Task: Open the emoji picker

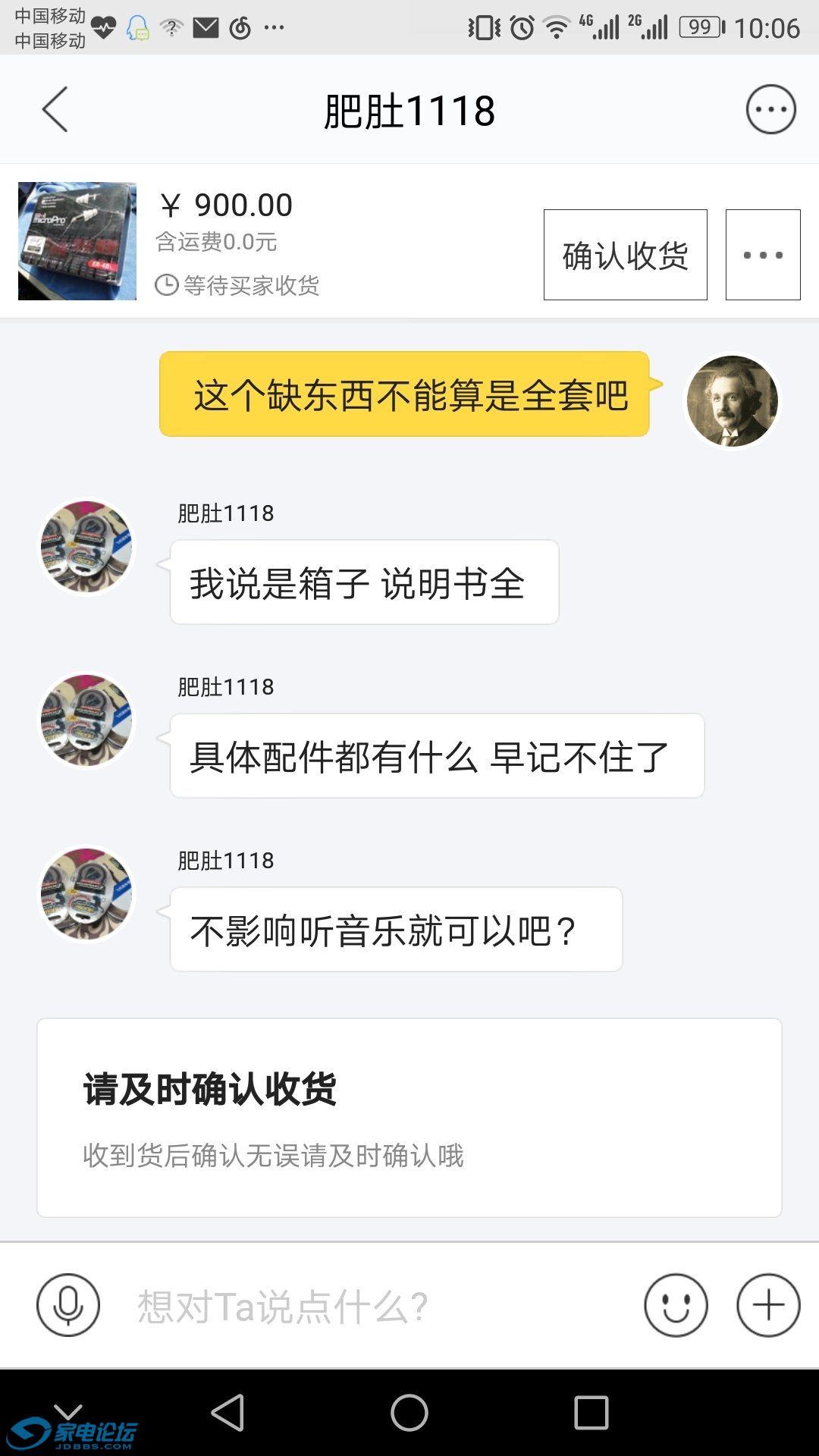Action: (676, 1305)
